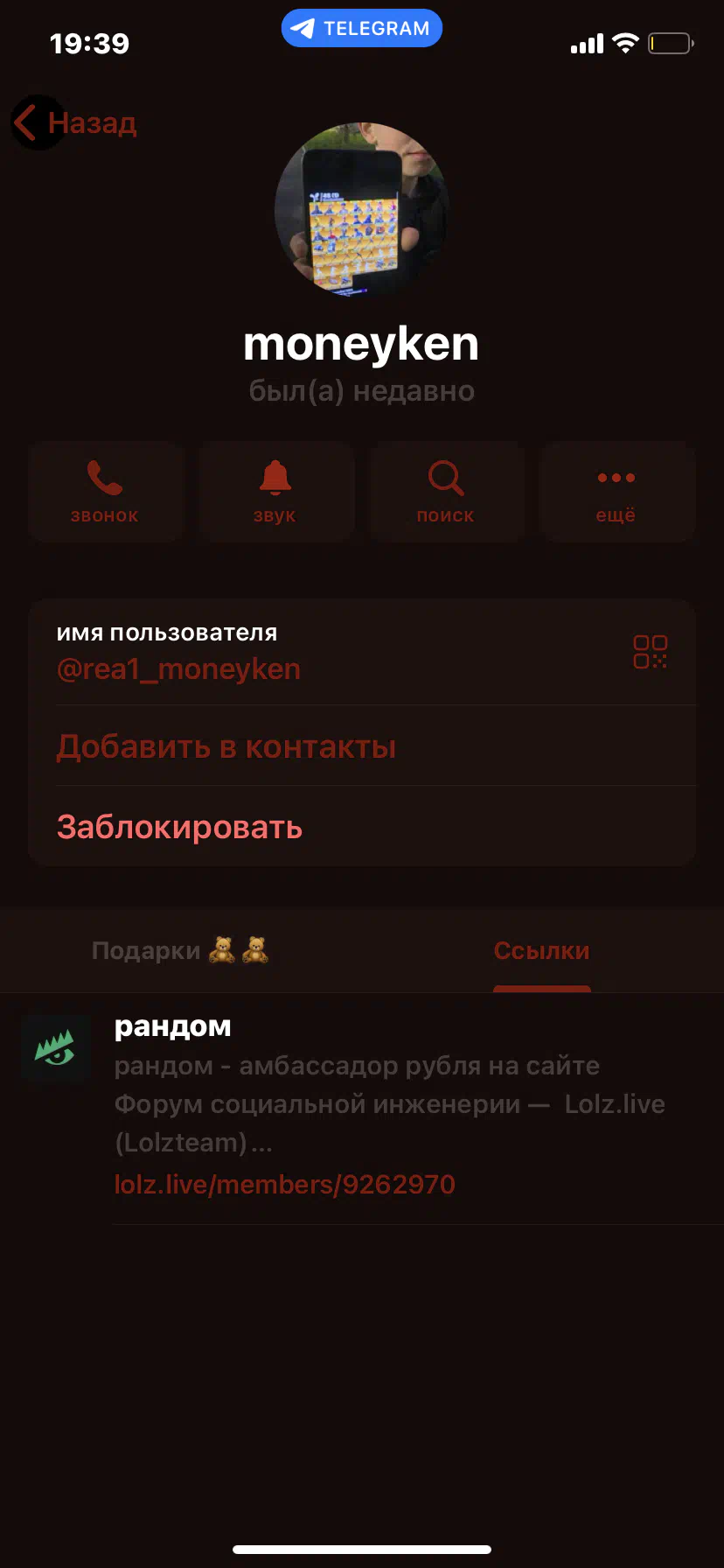The image size is (724, 1568).
Task: Tap username @rea1_moneyken
Action: pyautogui.click(x=178, y=669)
